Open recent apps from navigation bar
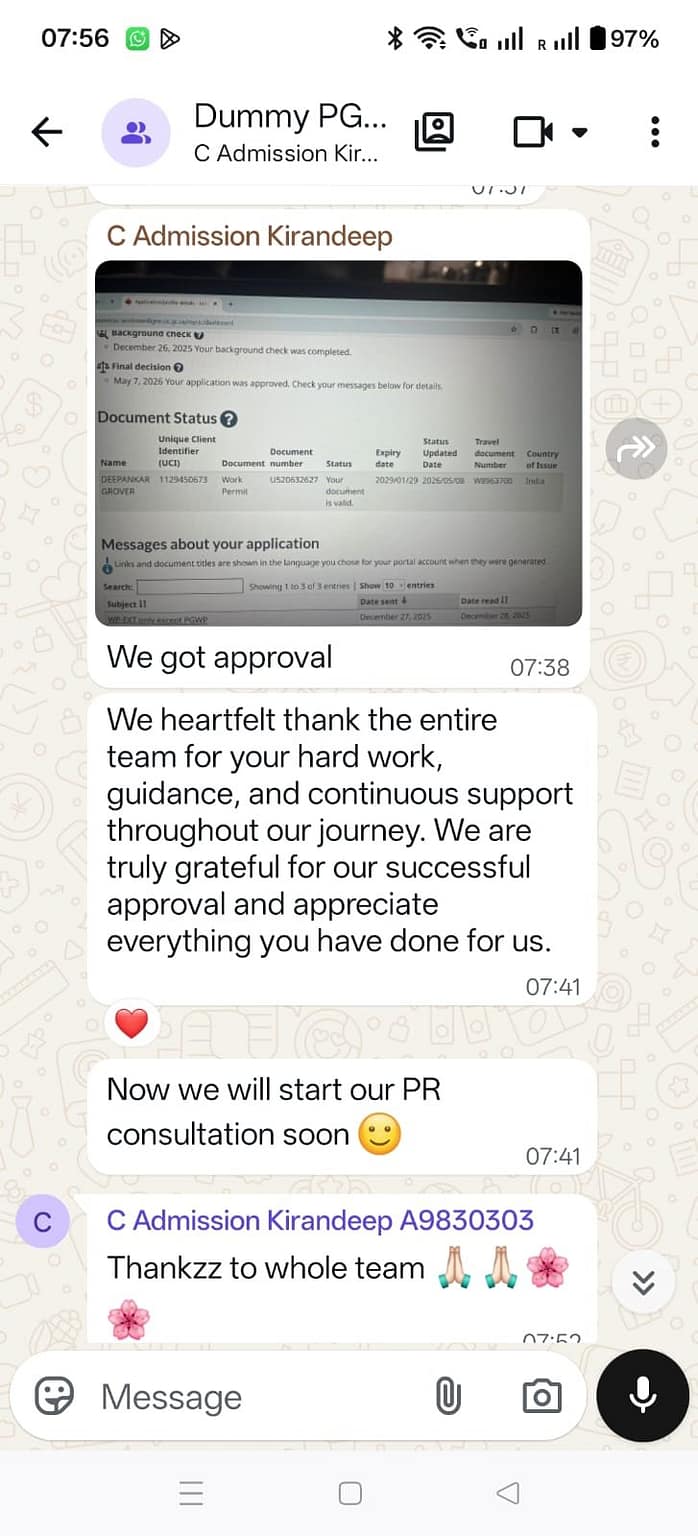This screenshot has width=698, height=1536. (191, 1493)
